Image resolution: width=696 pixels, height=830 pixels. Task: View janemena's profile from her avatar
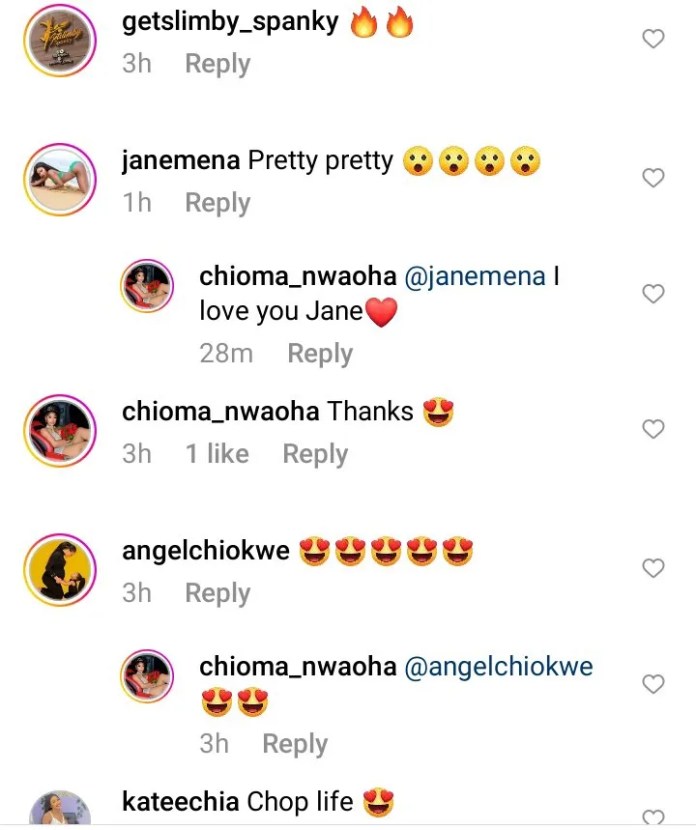pos(59,181)
